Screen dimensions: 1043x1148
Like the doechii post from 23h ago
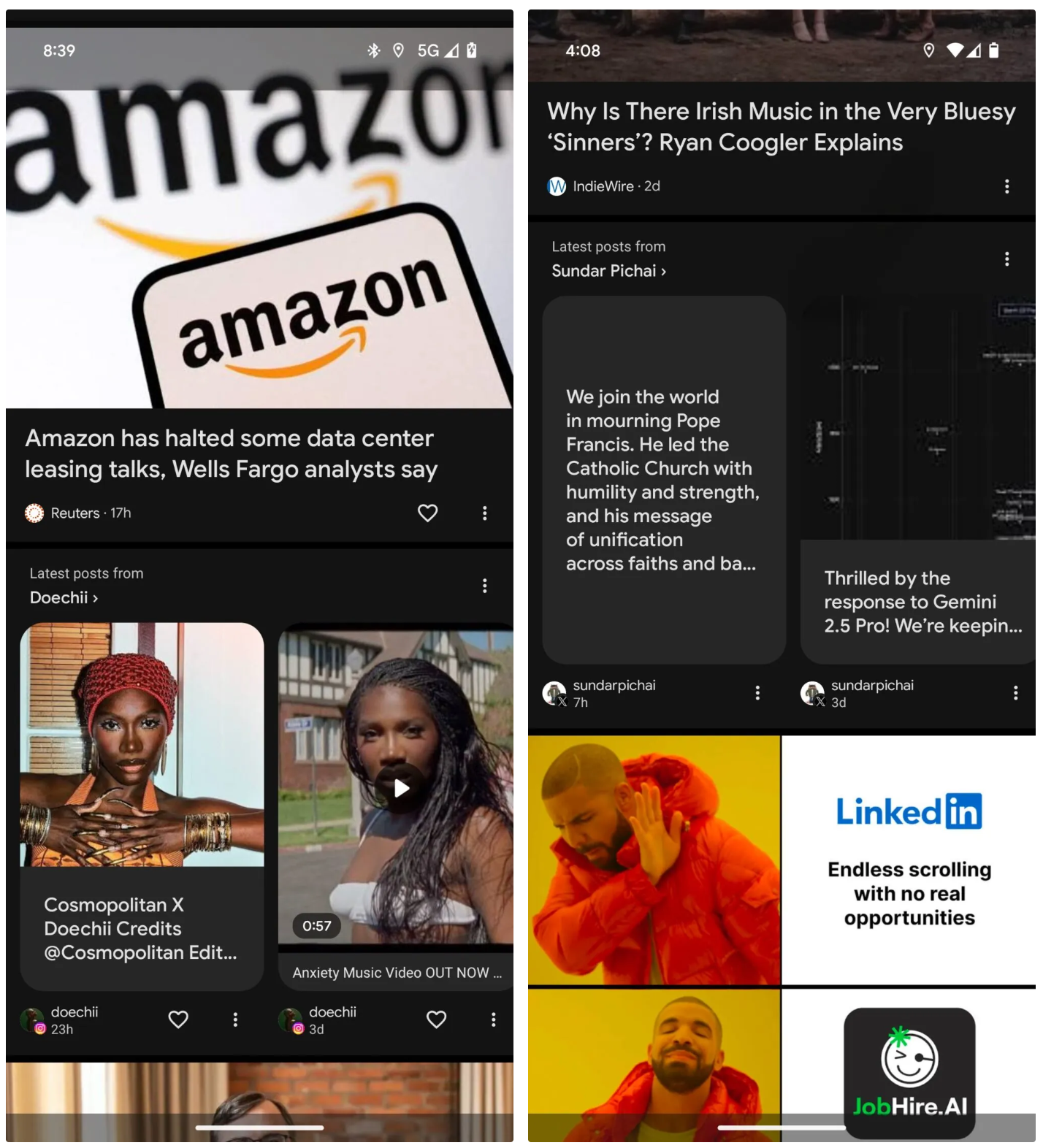coord(178,1019)
